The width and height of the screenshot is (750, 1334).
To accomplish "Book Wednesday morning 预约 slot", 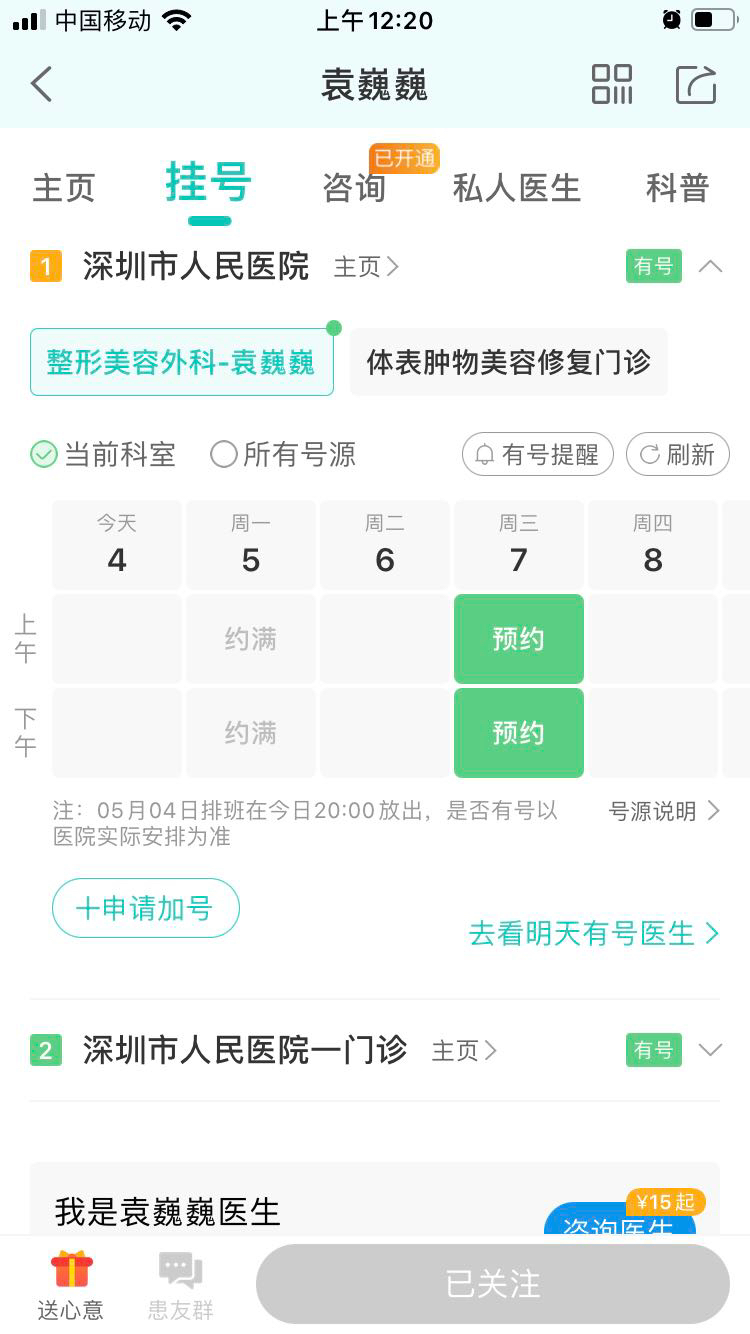I will pyautogui.click(x=518, y=639).
